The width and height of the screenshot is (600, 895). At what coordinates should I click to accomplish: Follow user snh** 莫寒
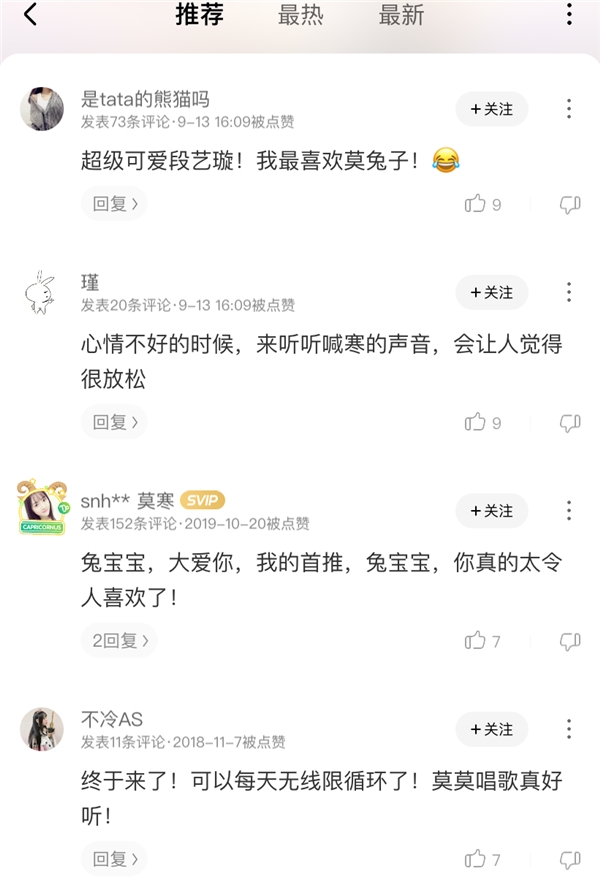pos(492,510)
